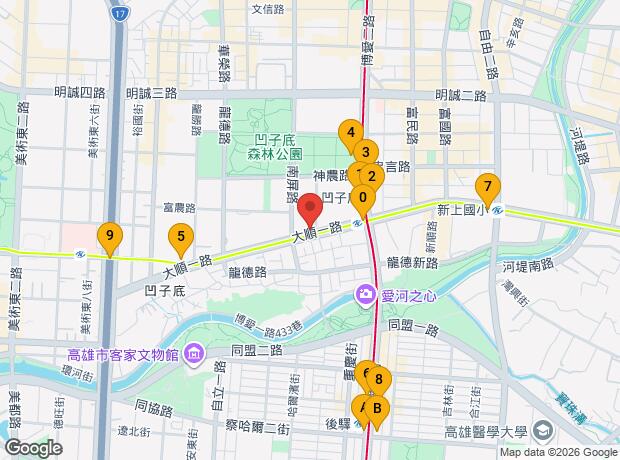Select the orange marker numbered 8

379,380
